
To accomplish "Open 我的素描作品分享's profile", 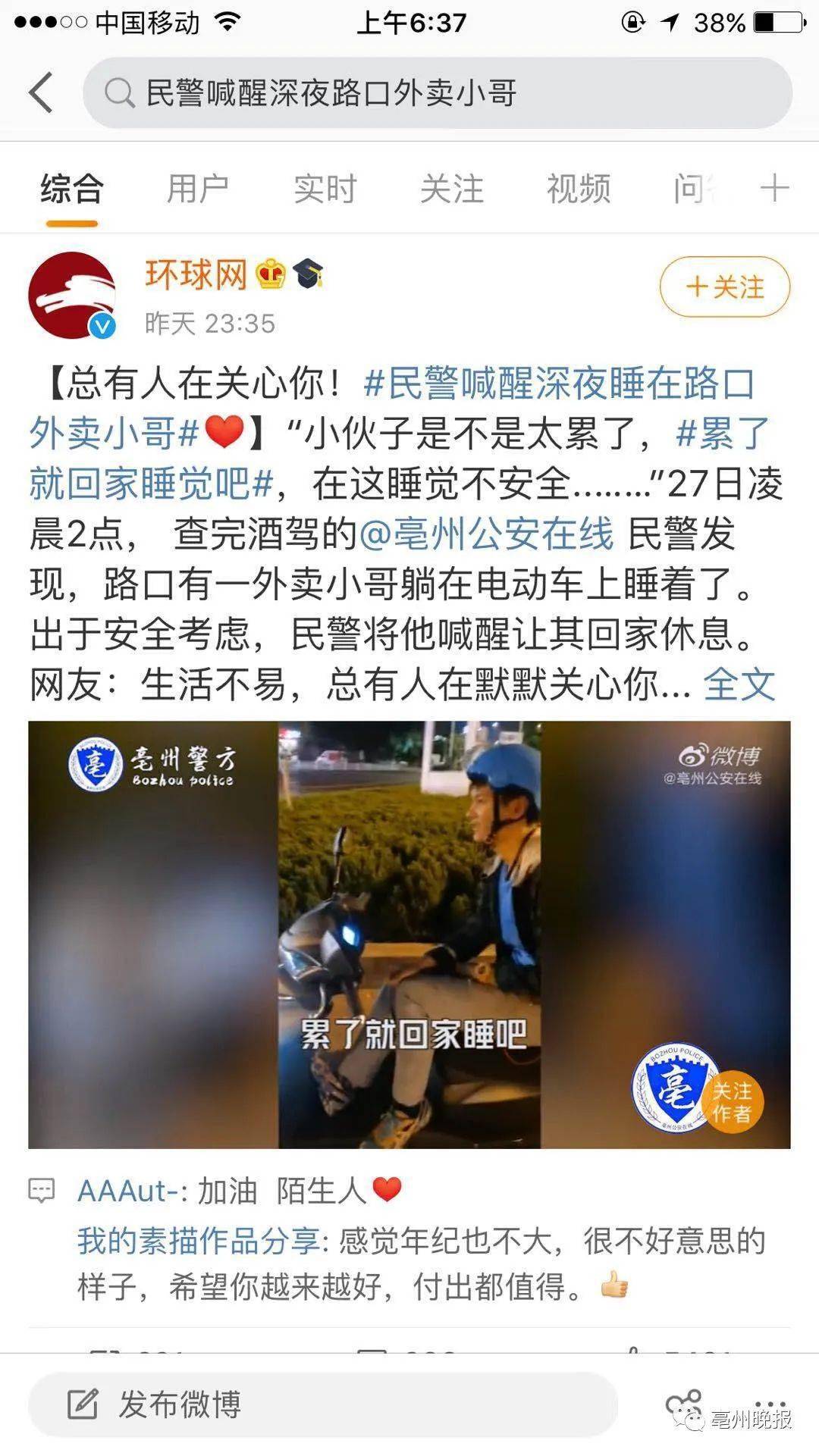I will click(199, 1241).
